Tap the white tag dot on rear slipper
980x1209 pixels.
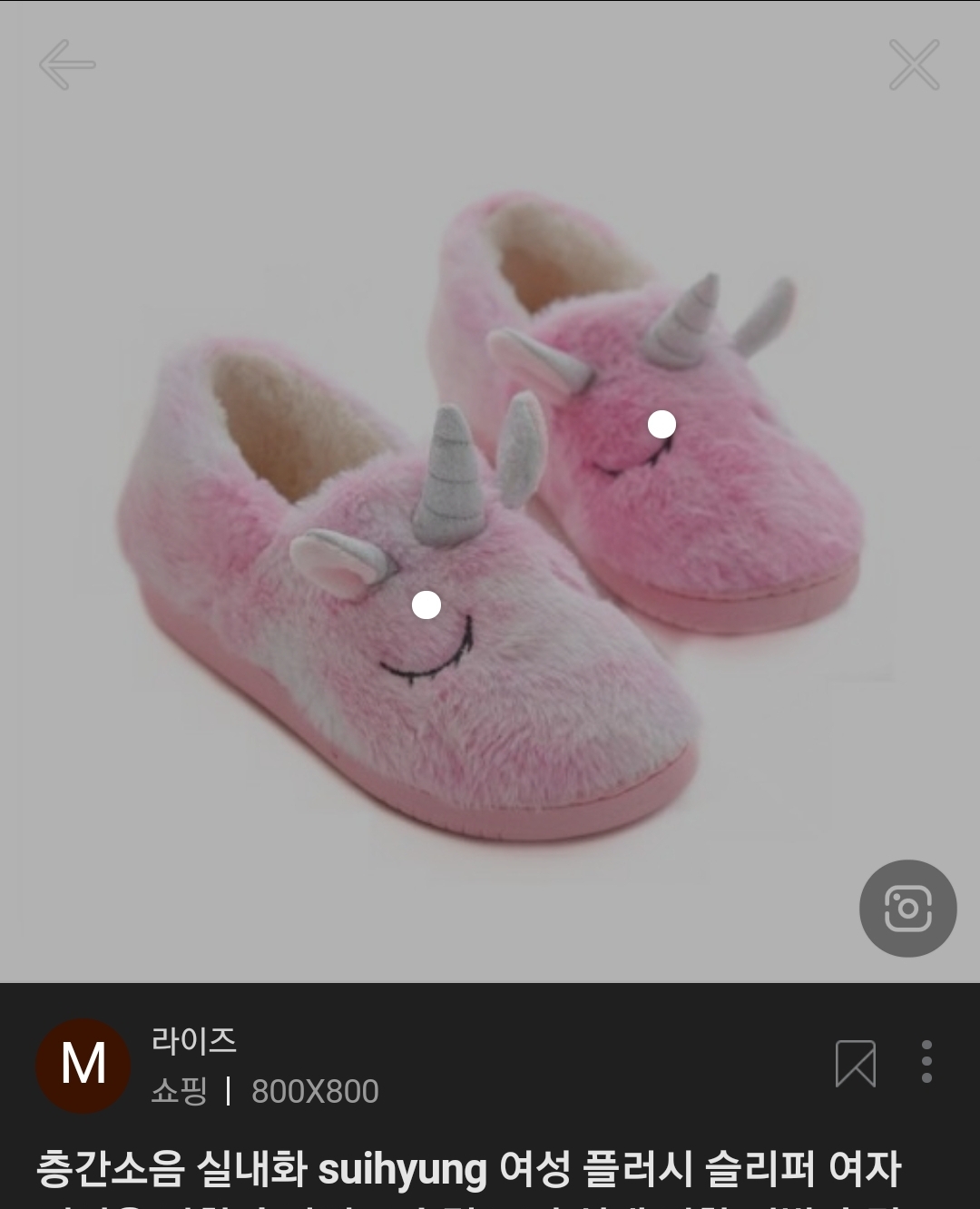661,424
